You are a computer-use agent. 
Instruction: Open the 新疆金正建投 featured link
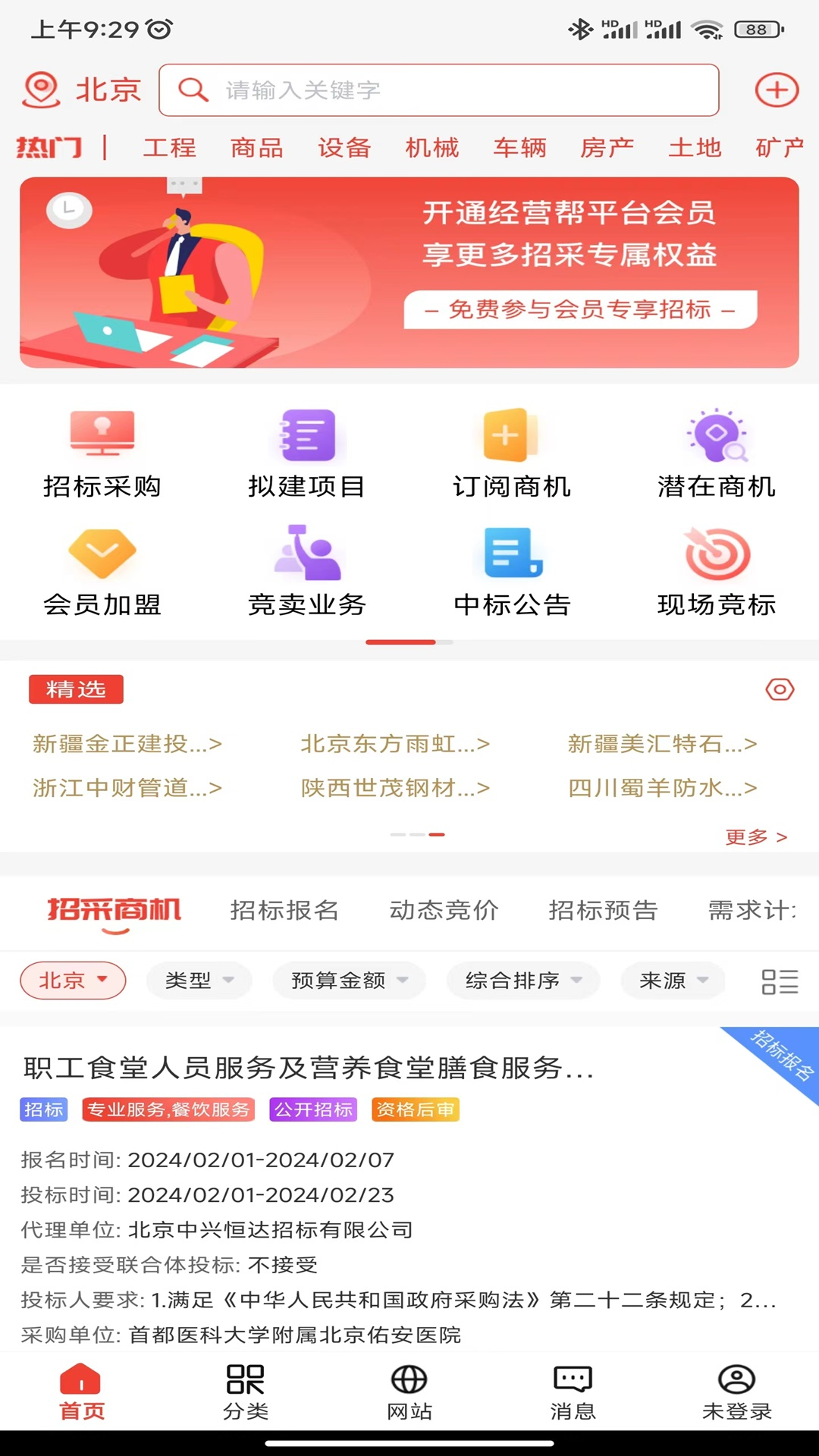pos(126,744)
